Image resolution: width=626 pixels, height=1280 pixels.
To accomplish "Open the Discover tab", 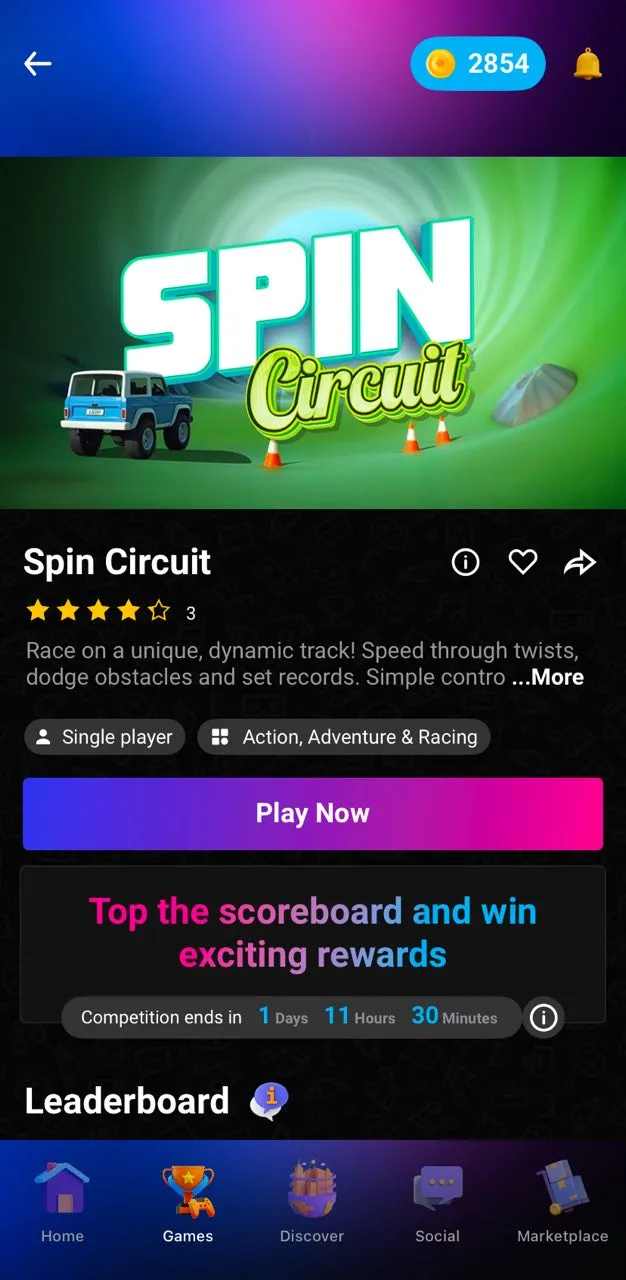I will tap(312, 1204).
